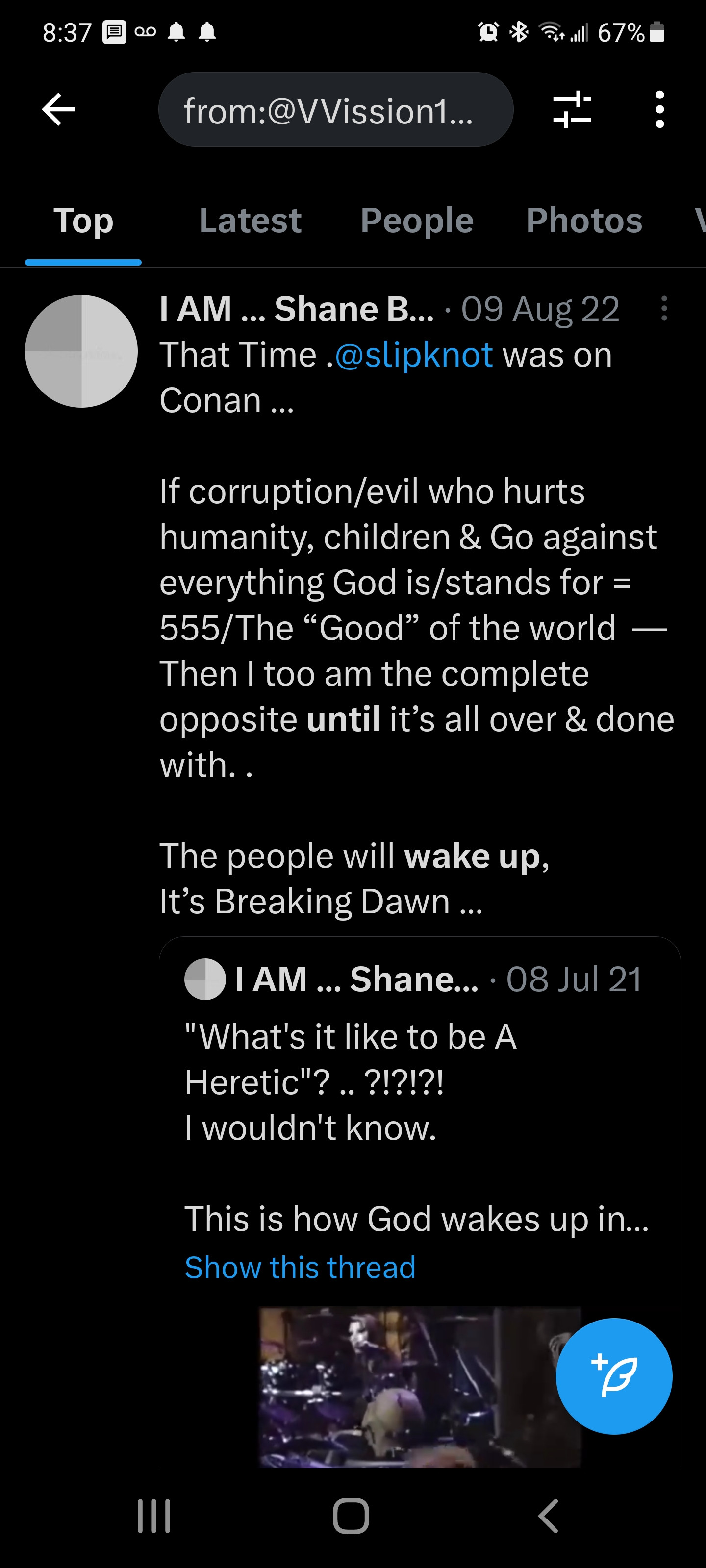Open the search overflow menu
The image size is (706, 1568).
(659, 110)
